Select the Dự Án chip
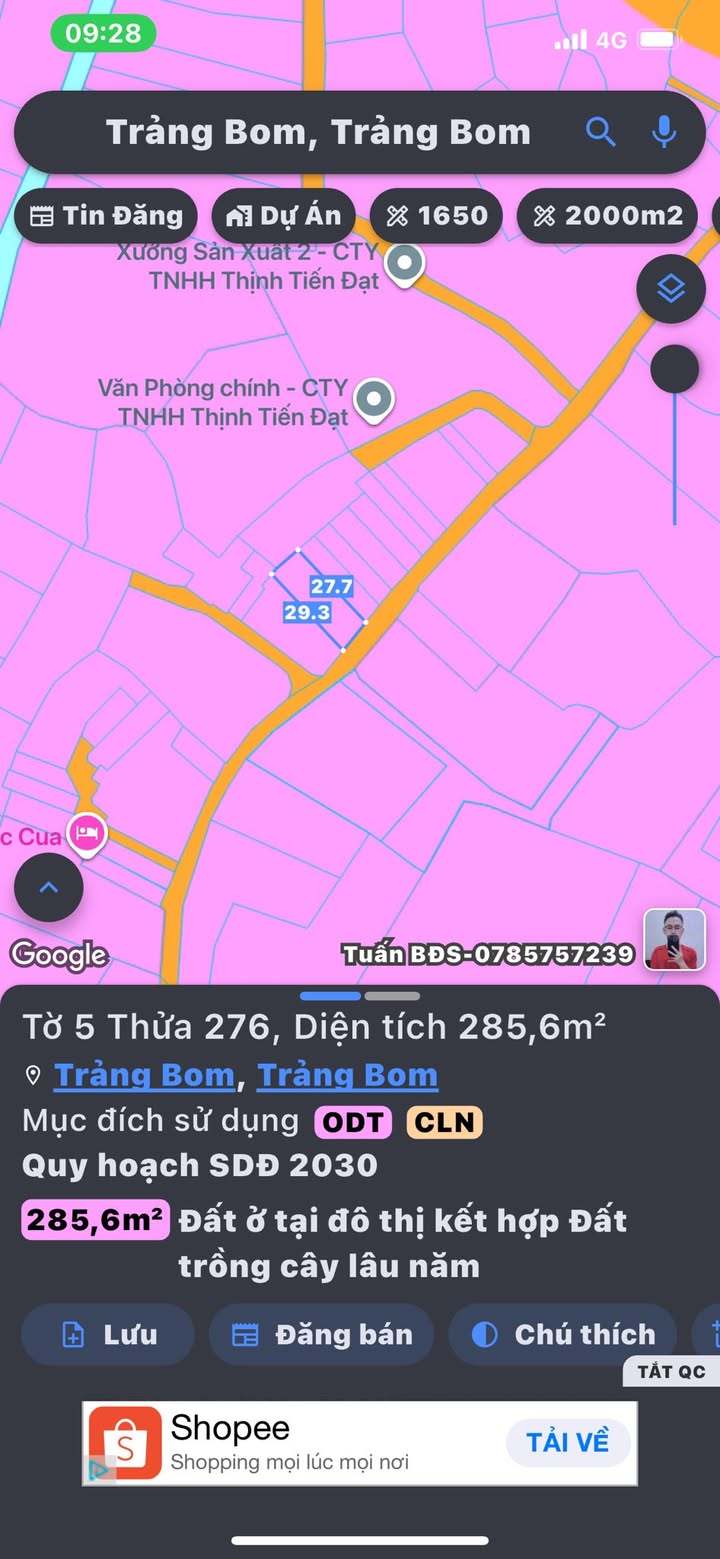The height and width of the screenshot is (1559, 720). tap(284, 216)
